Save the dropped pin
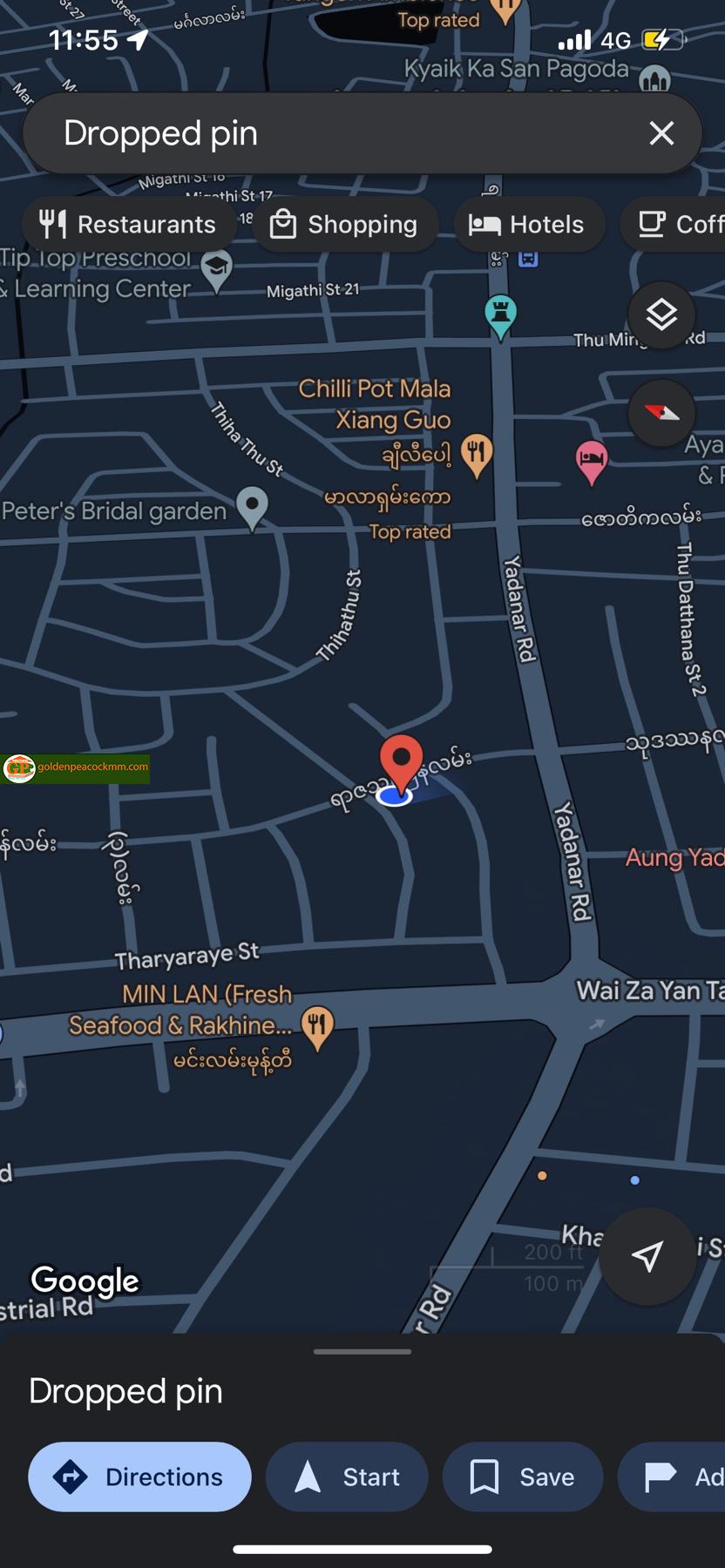Image resolution: width=725 pixels, height=1568 pixels. [x=522, y=1477]
